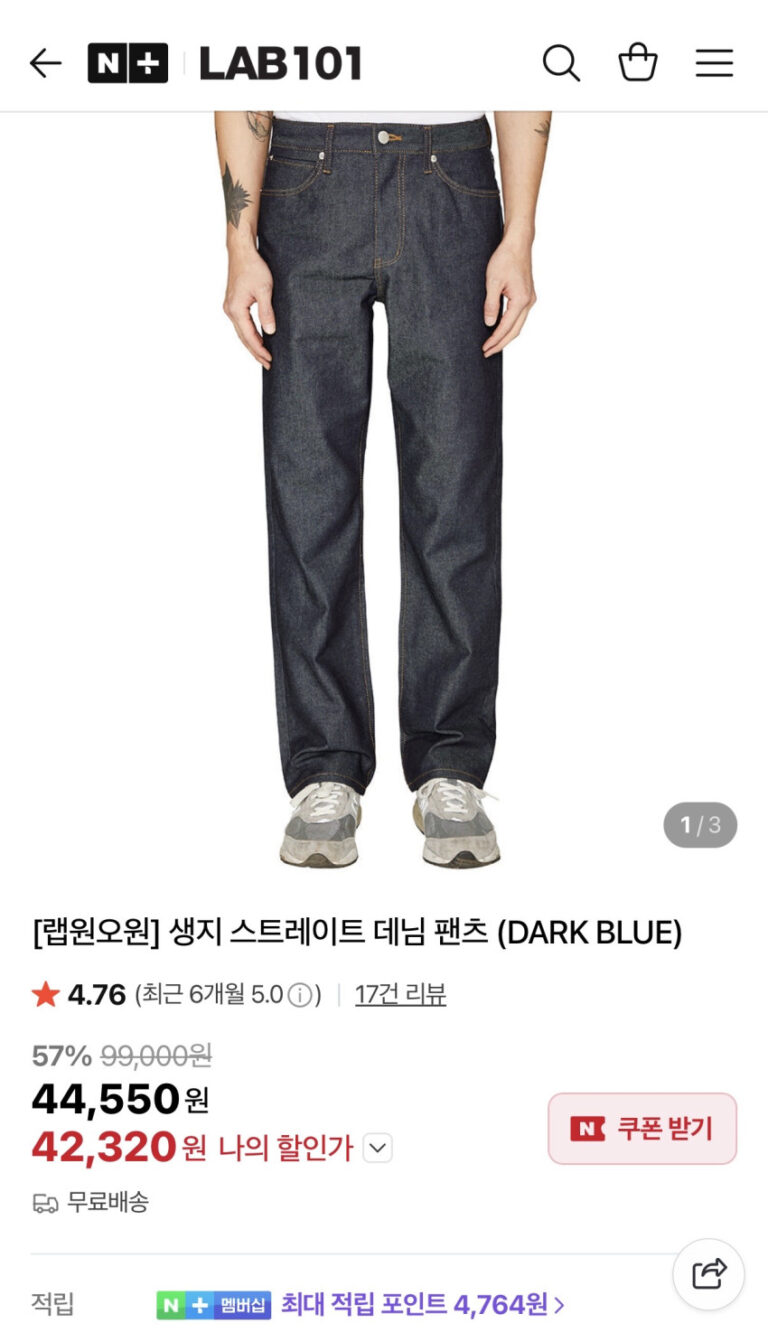The image size is (768, 1342).
Task: Open the 17건 리뷰 link
Action: pos(400,995)
